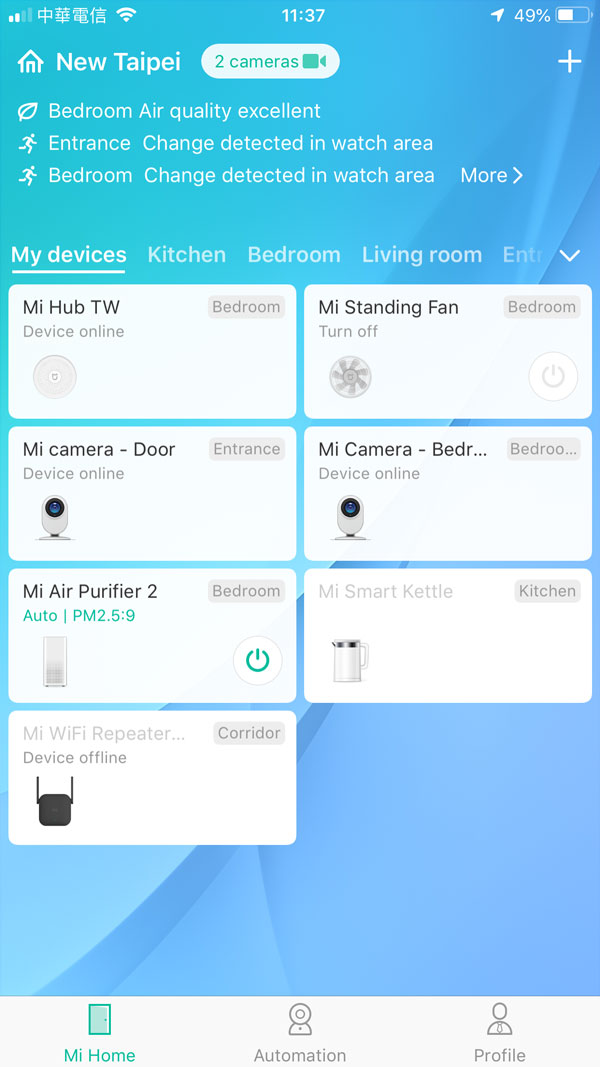Viewport: 600px width, 1067px height.
Task: Switch to the Kitchen room tab
Action: [186, 255]
